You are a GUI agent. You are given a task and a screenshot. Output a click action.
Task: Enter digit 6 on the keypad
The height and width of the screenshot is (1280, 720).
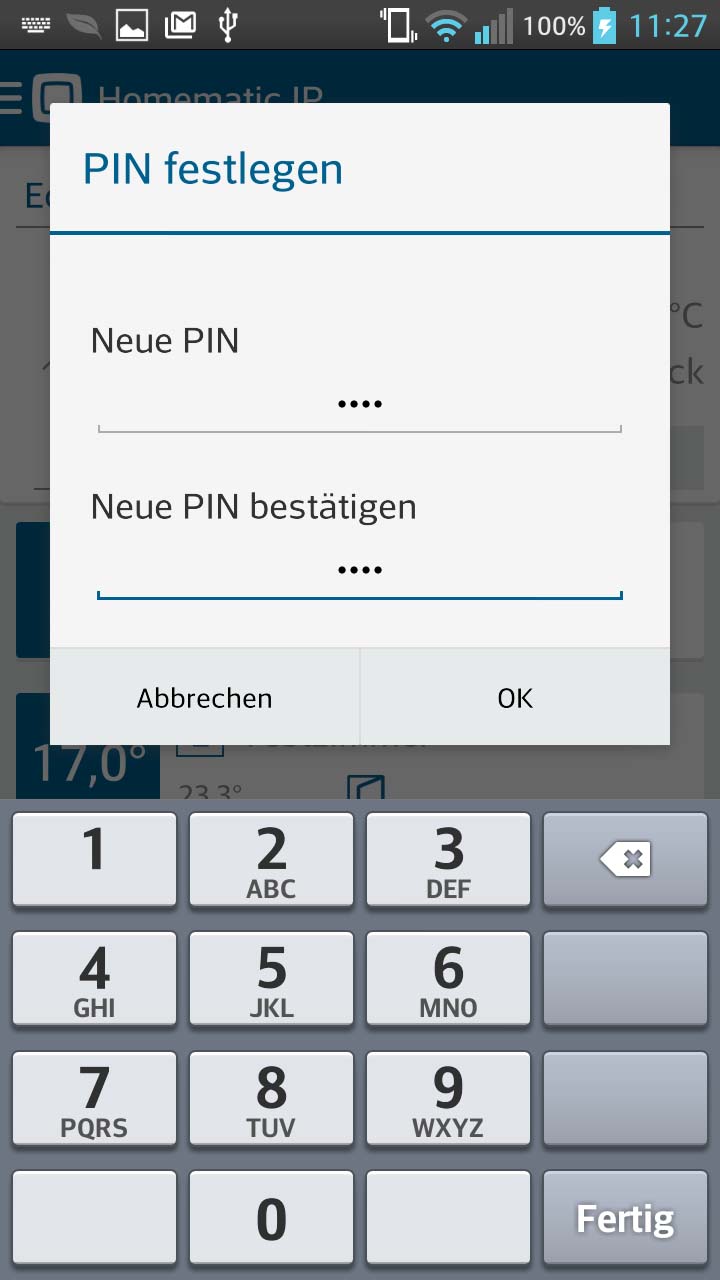coord(448,979)
